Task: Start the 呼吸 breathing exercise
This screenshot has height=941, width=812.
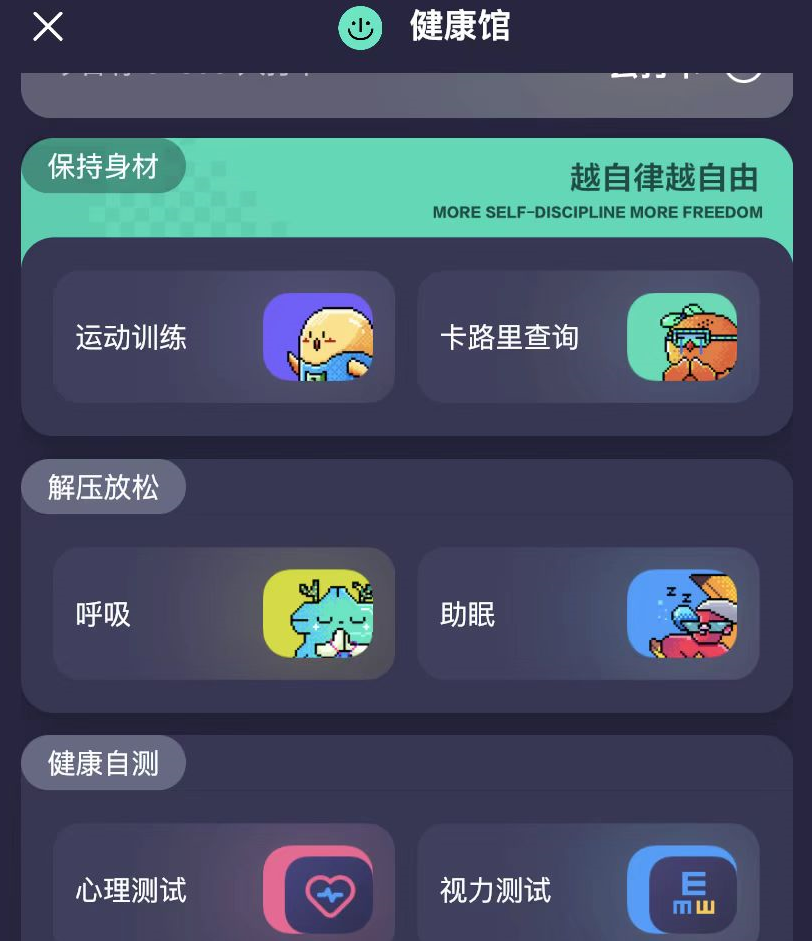Action: (223, 613)
